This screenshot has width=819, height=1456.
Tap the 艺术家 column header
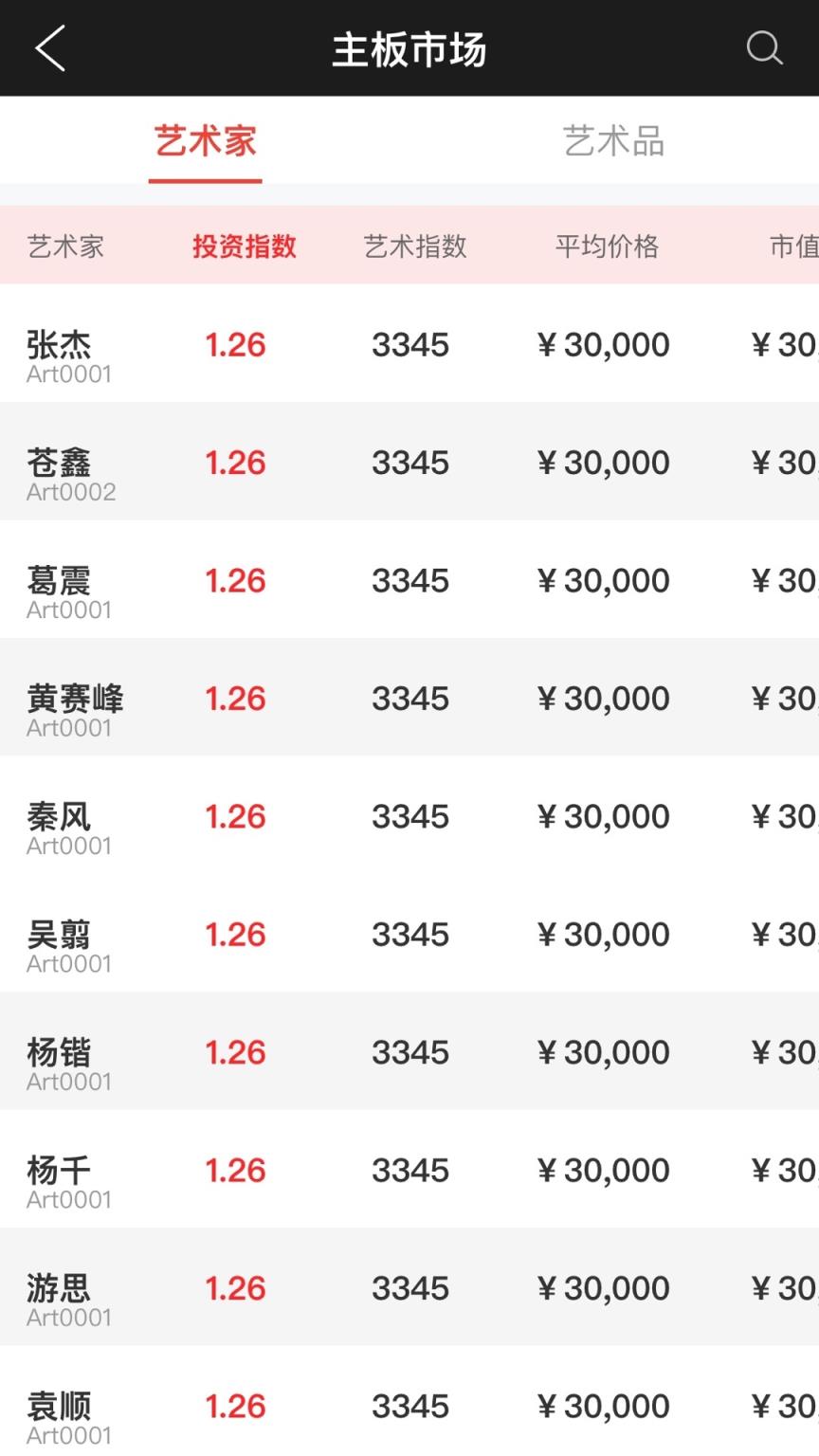point(65,246)
